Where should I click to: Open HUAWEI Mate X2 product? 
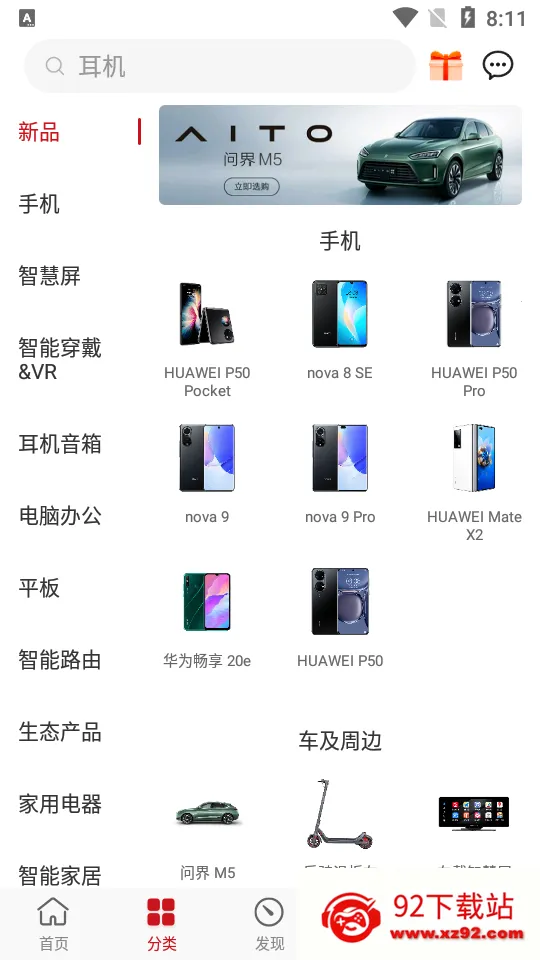[x=474, y=482]
